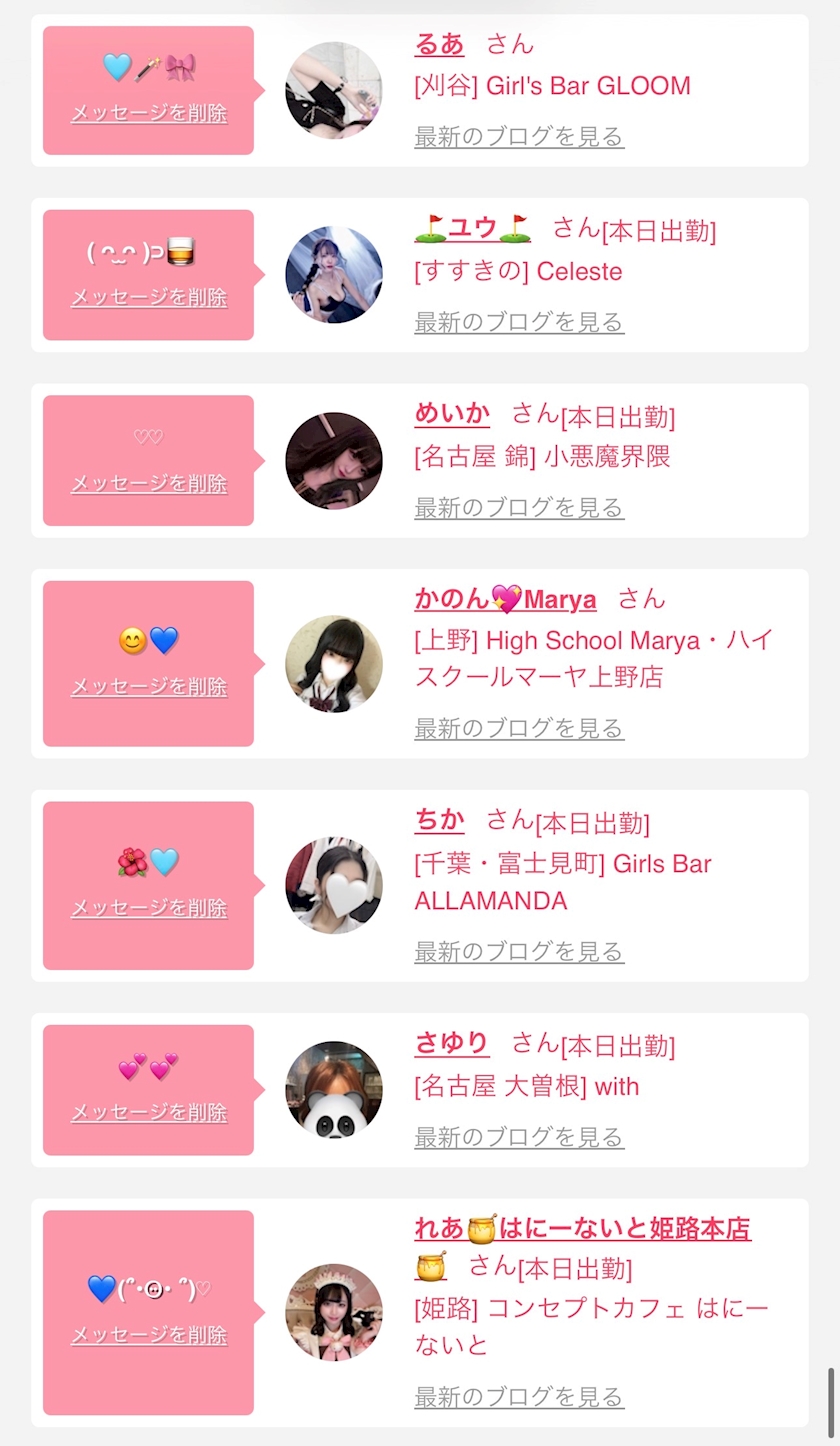View かのん's latest blog
The width and height of the screenshot is (840, 1446).
519,727
